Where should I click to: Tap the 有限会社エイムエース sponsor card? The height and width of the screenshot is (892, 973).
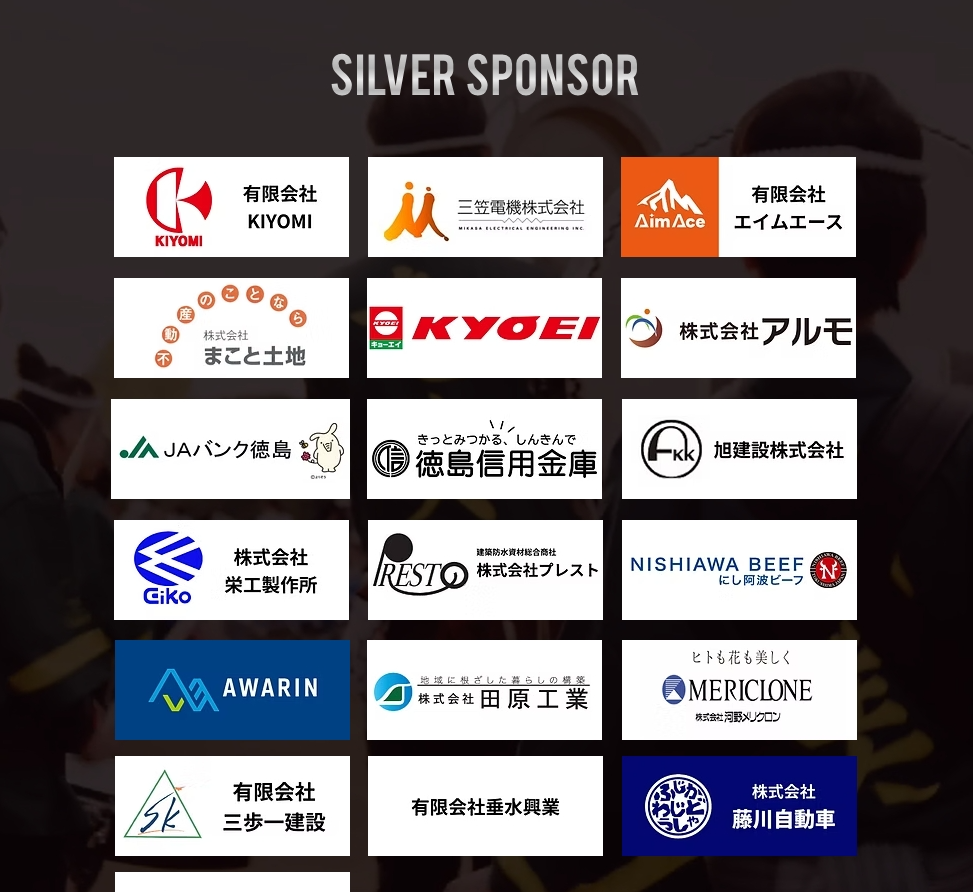pos(738,207)
